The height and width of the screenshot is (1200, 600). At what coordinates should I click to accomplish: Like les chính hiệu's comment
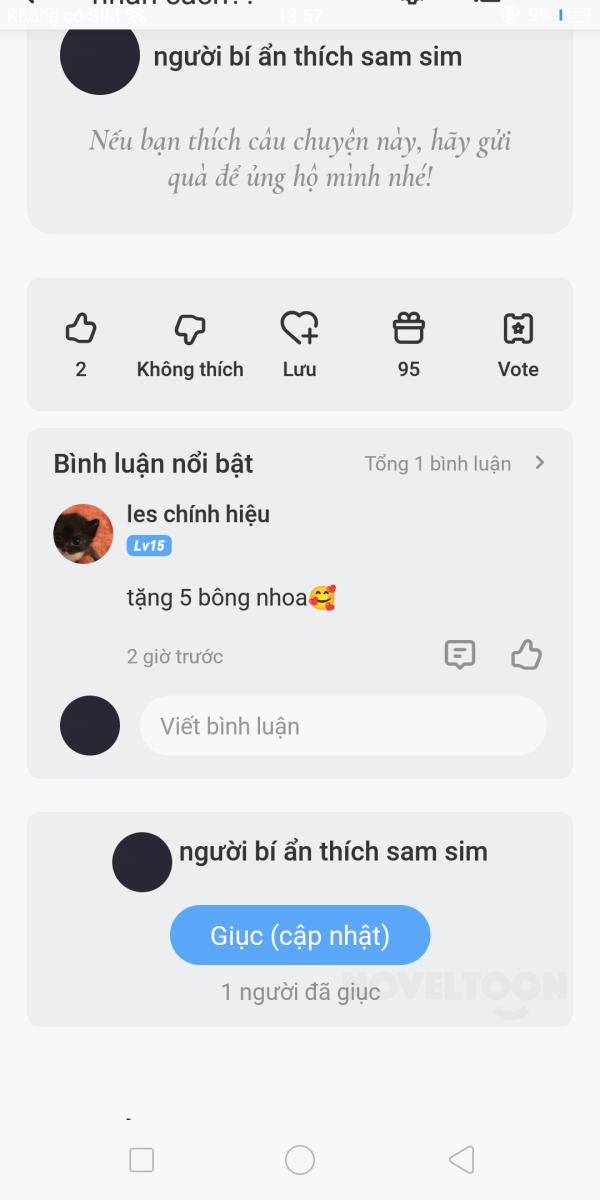tap(527, 655)
